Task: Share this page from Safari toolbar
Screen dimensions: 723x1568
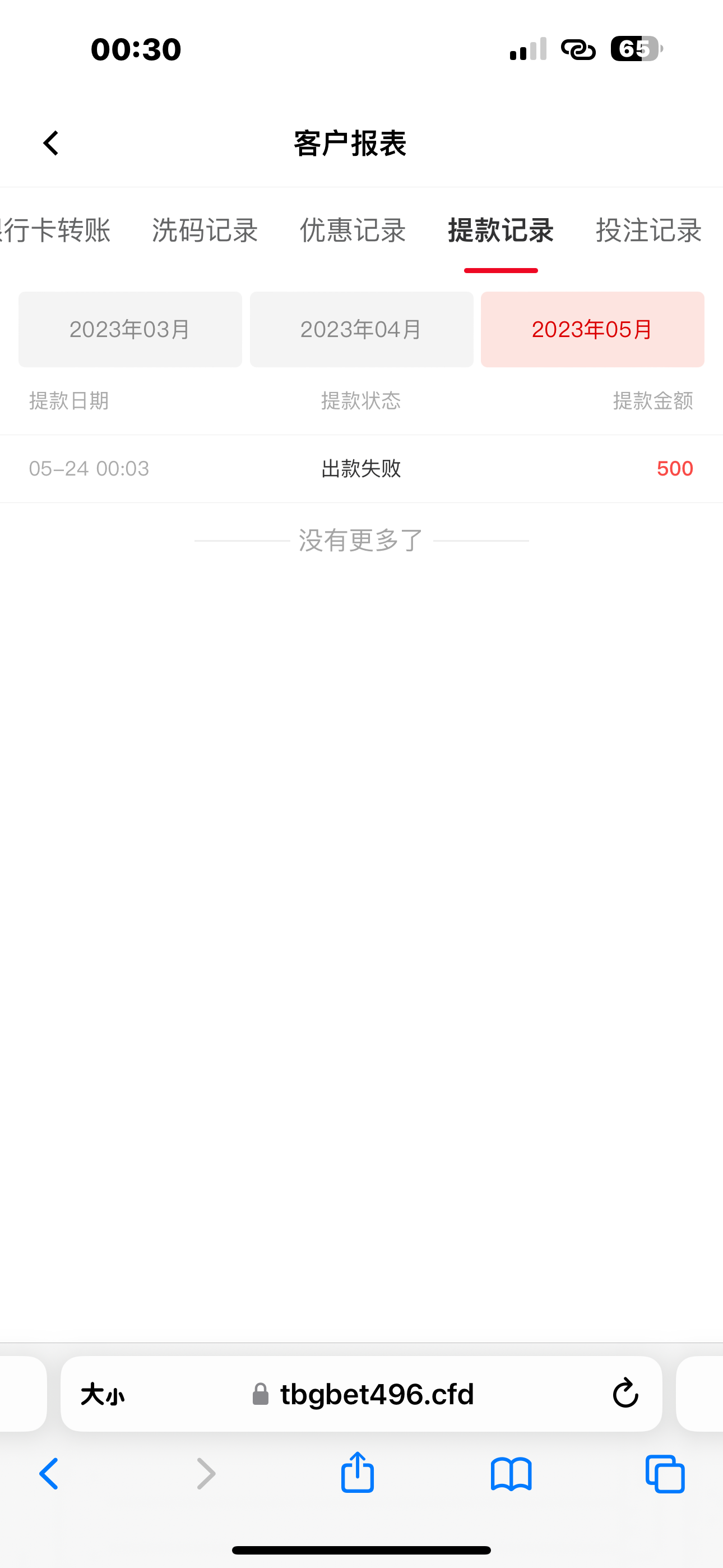Action: coord(357,1473)
